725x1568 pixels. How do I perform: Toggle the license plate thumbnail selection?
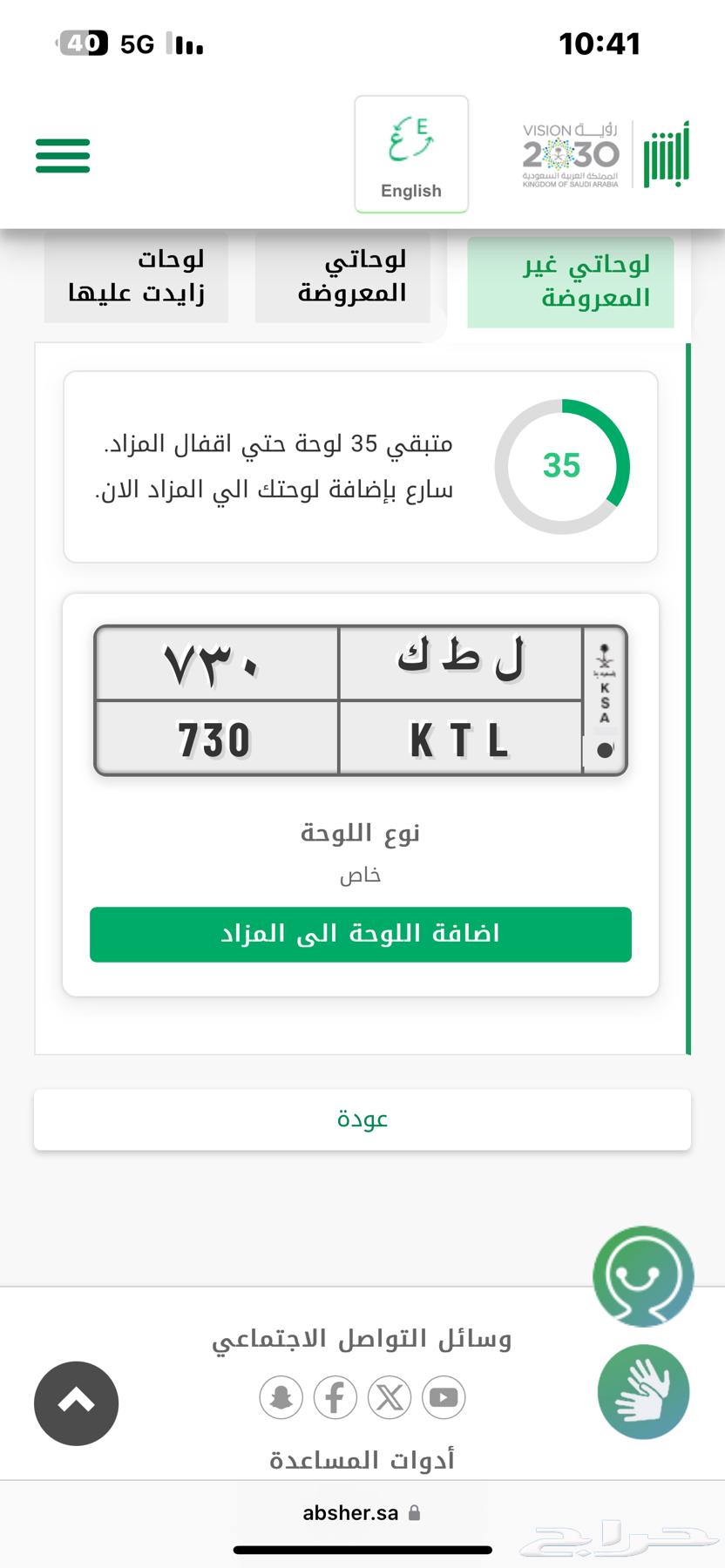[x=360, y=699]
